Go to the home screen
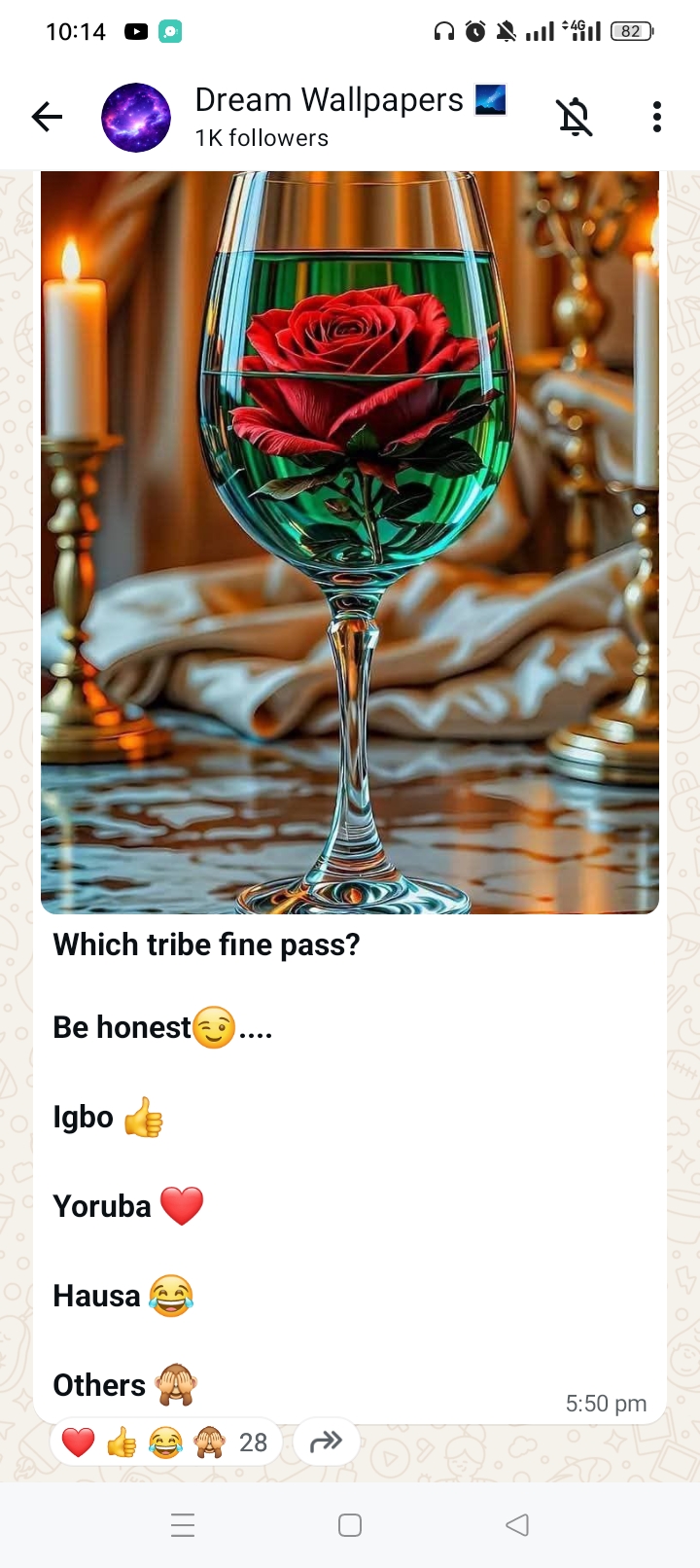700x1568 pixels. (350, 1525)
